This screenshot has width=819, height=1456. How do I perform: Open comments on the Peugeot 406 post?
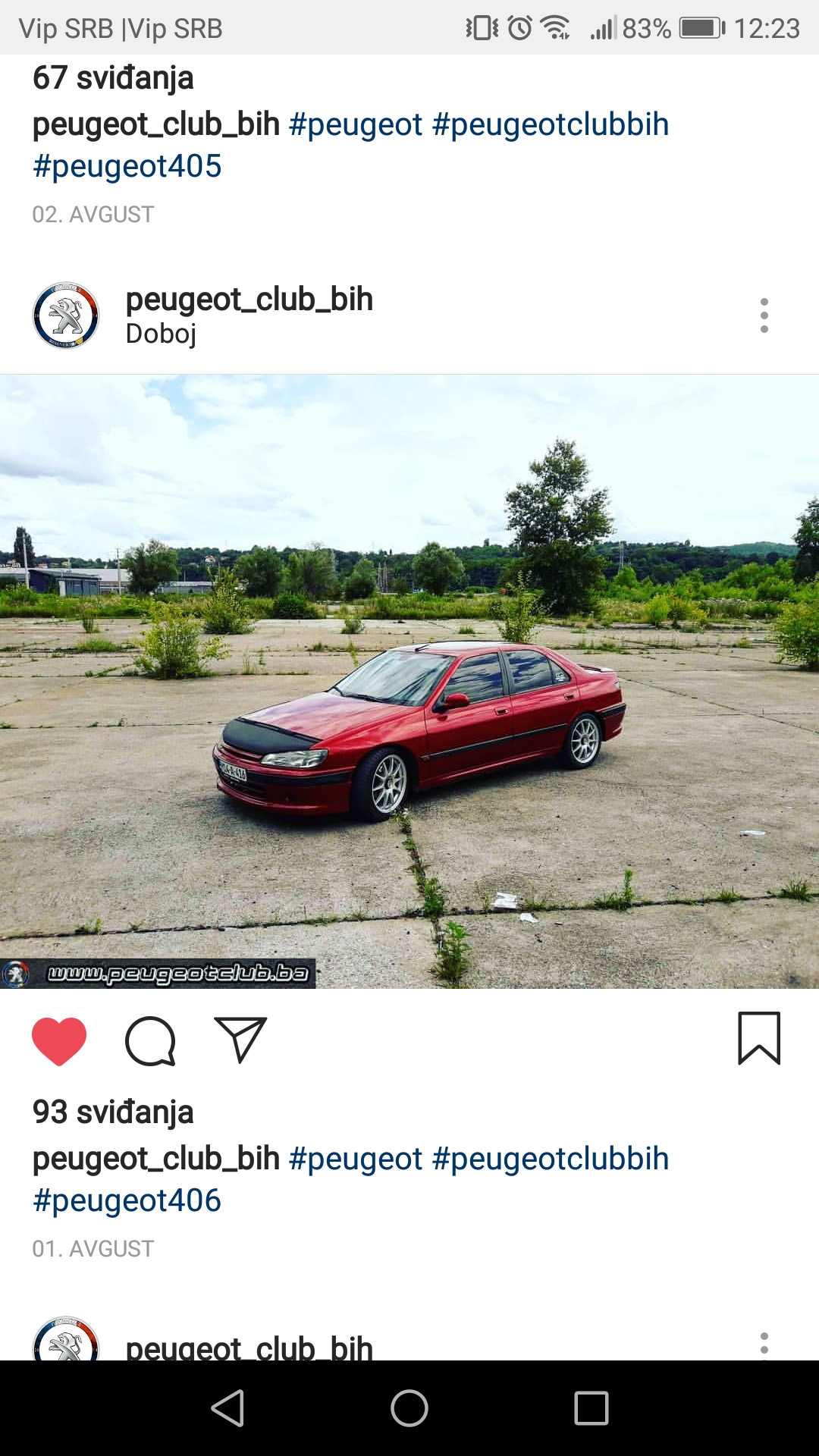[x=150, y=1040]
